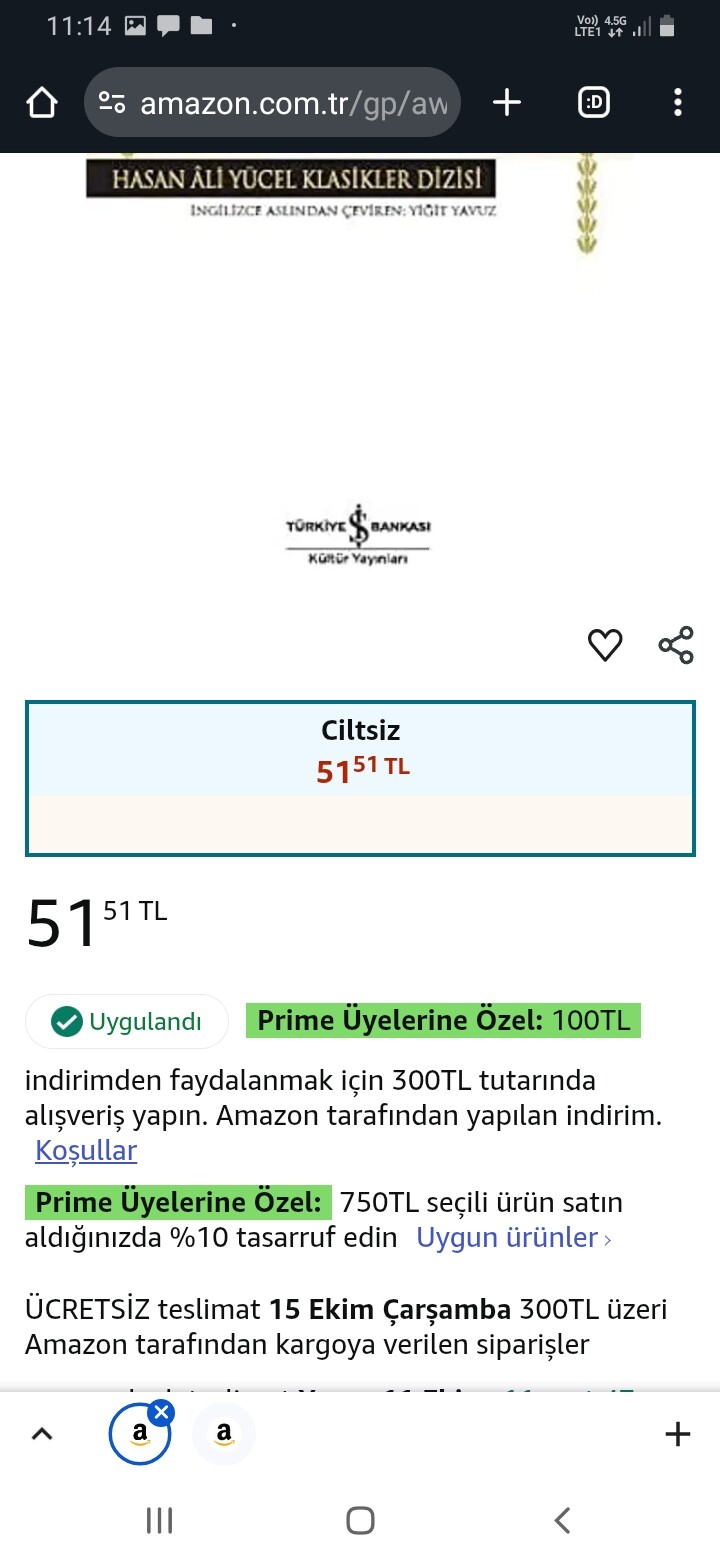The image size is (720, 1560).
Task: Add the book to wish list
Action: point(605,645)
